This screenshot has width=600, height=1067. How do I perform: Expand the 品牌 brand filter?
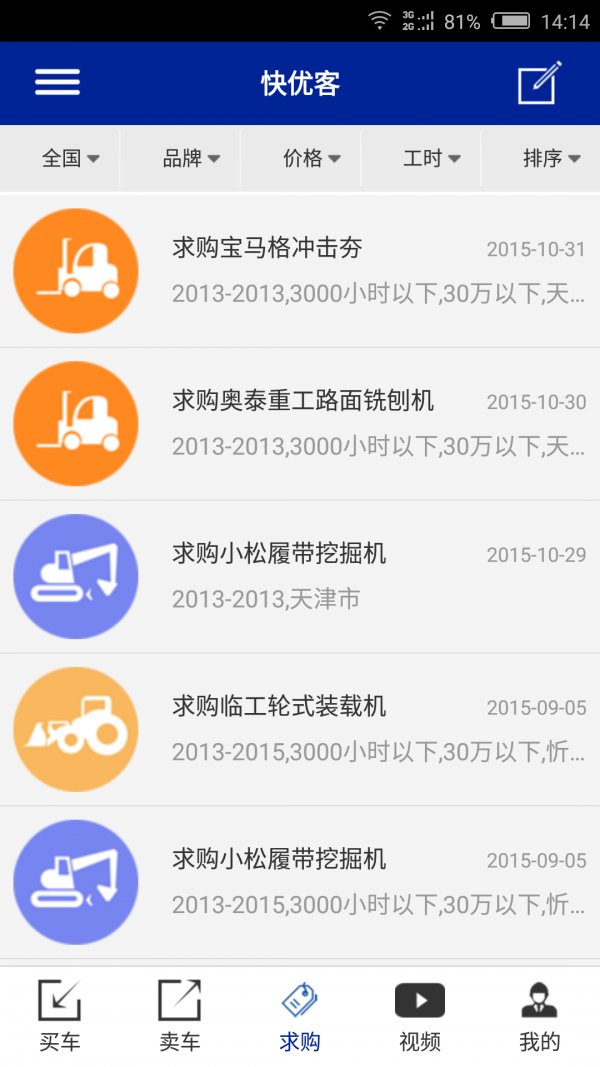coord(191,158)
